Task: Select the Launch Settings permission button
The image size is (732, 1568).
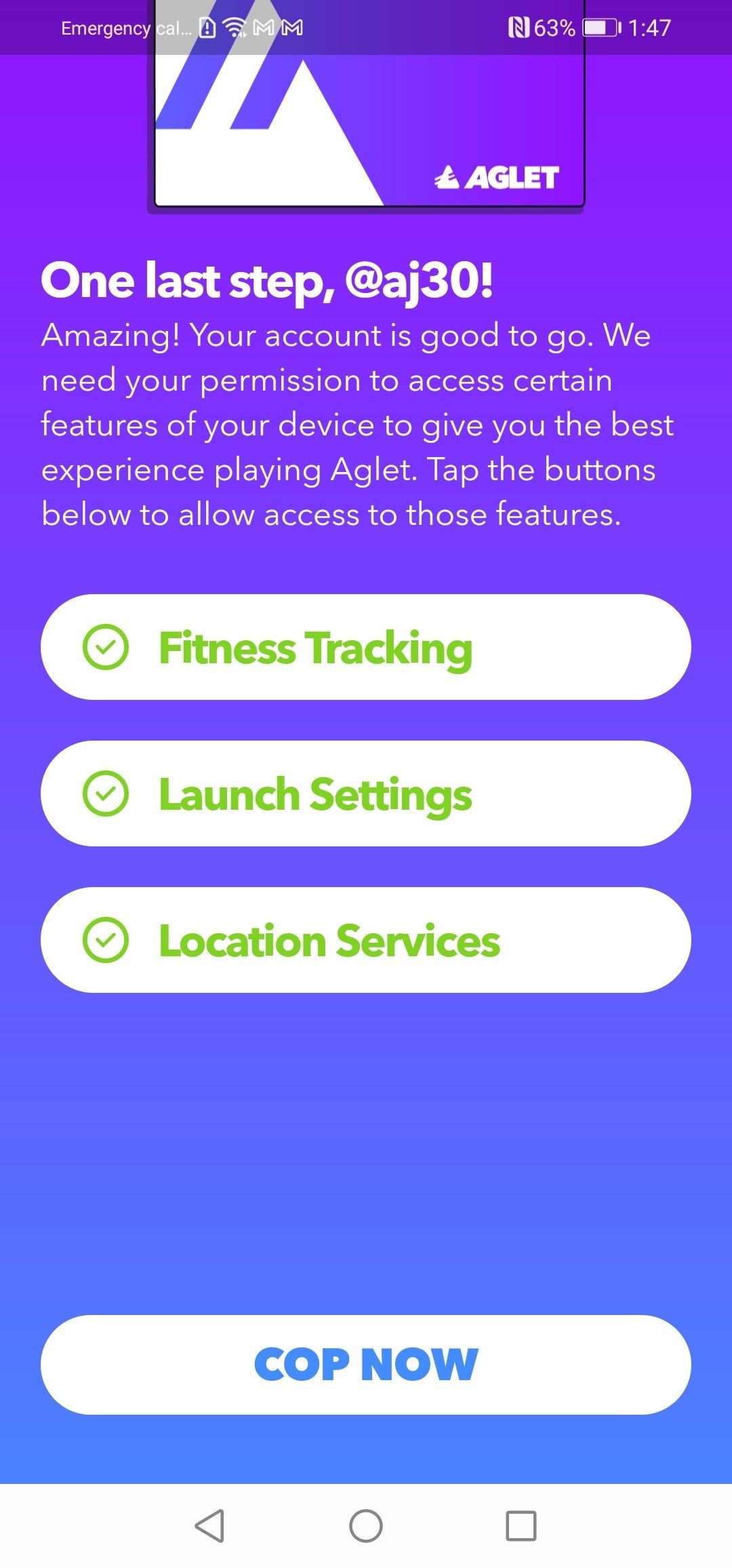Action: [366, 793]
